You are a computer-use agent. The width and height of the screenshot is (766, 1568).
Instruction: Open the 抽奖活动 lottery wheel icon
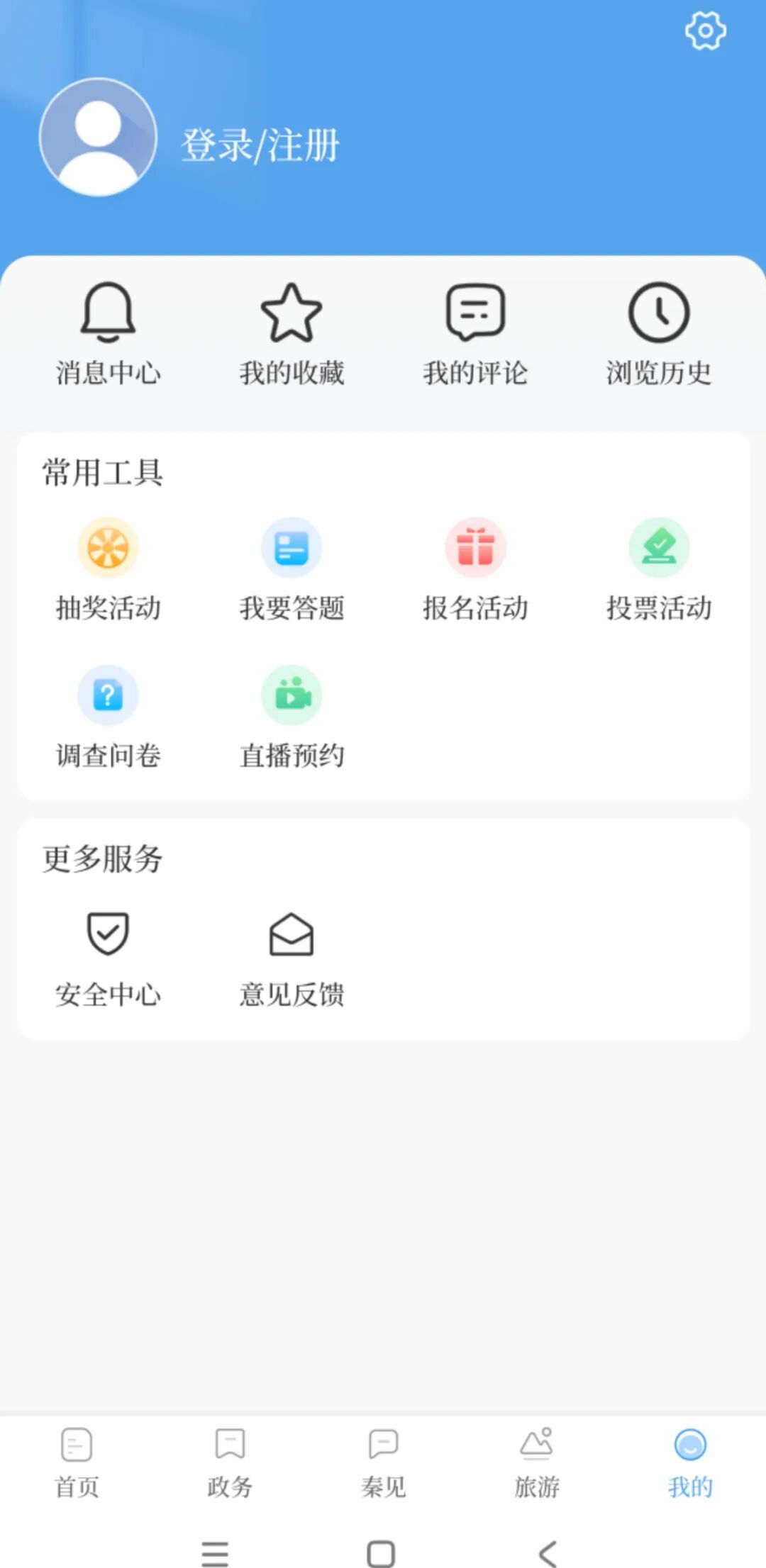108,547
